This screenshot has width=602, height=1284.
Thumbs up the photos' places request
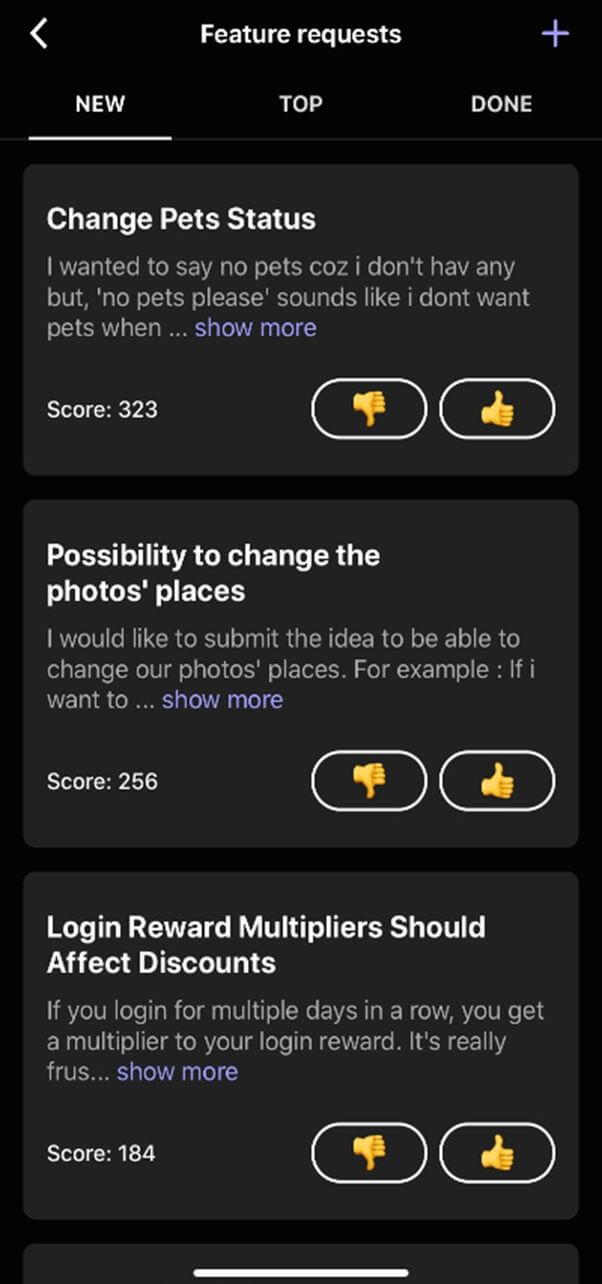pyautogui.click(x=497, y=781)
